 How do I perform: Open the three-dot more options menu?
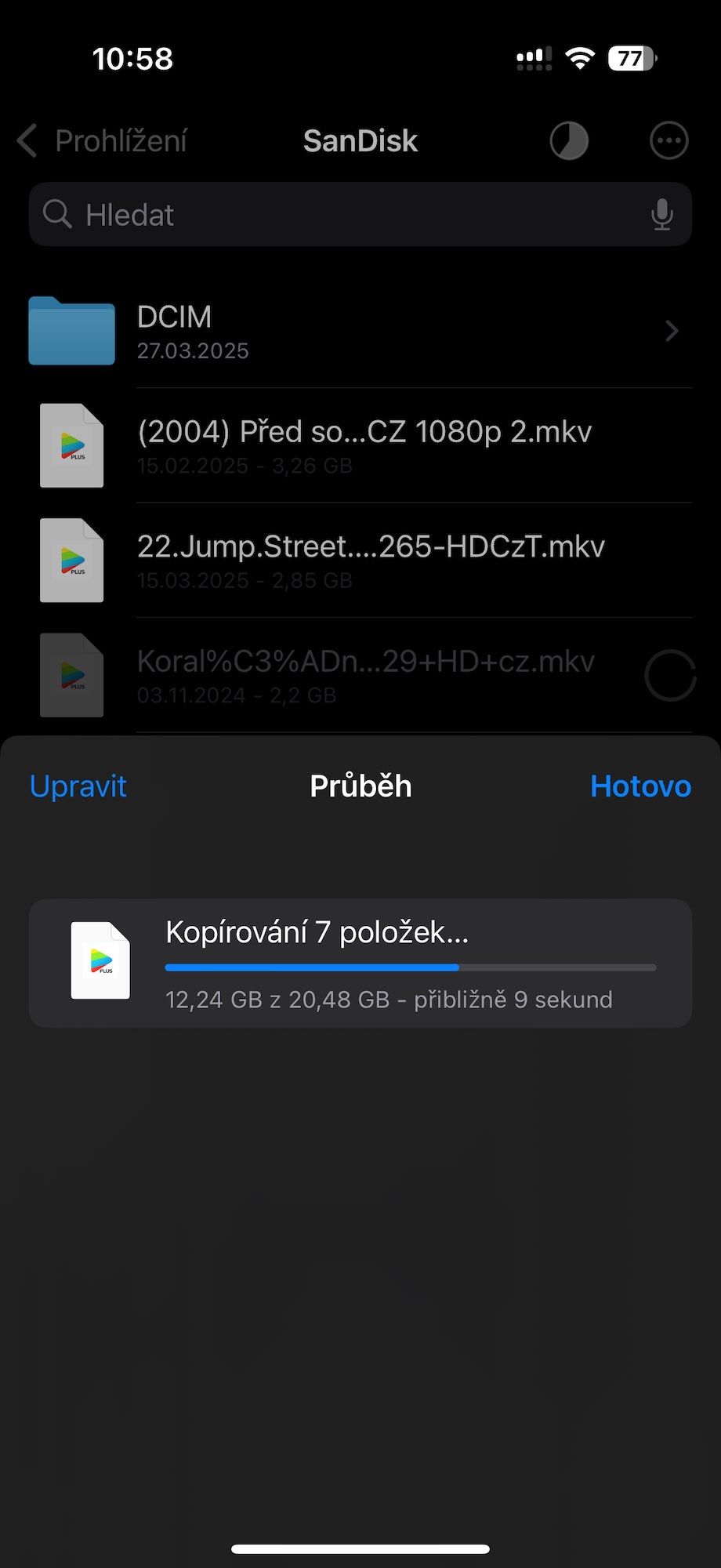(x=668, y=141)
